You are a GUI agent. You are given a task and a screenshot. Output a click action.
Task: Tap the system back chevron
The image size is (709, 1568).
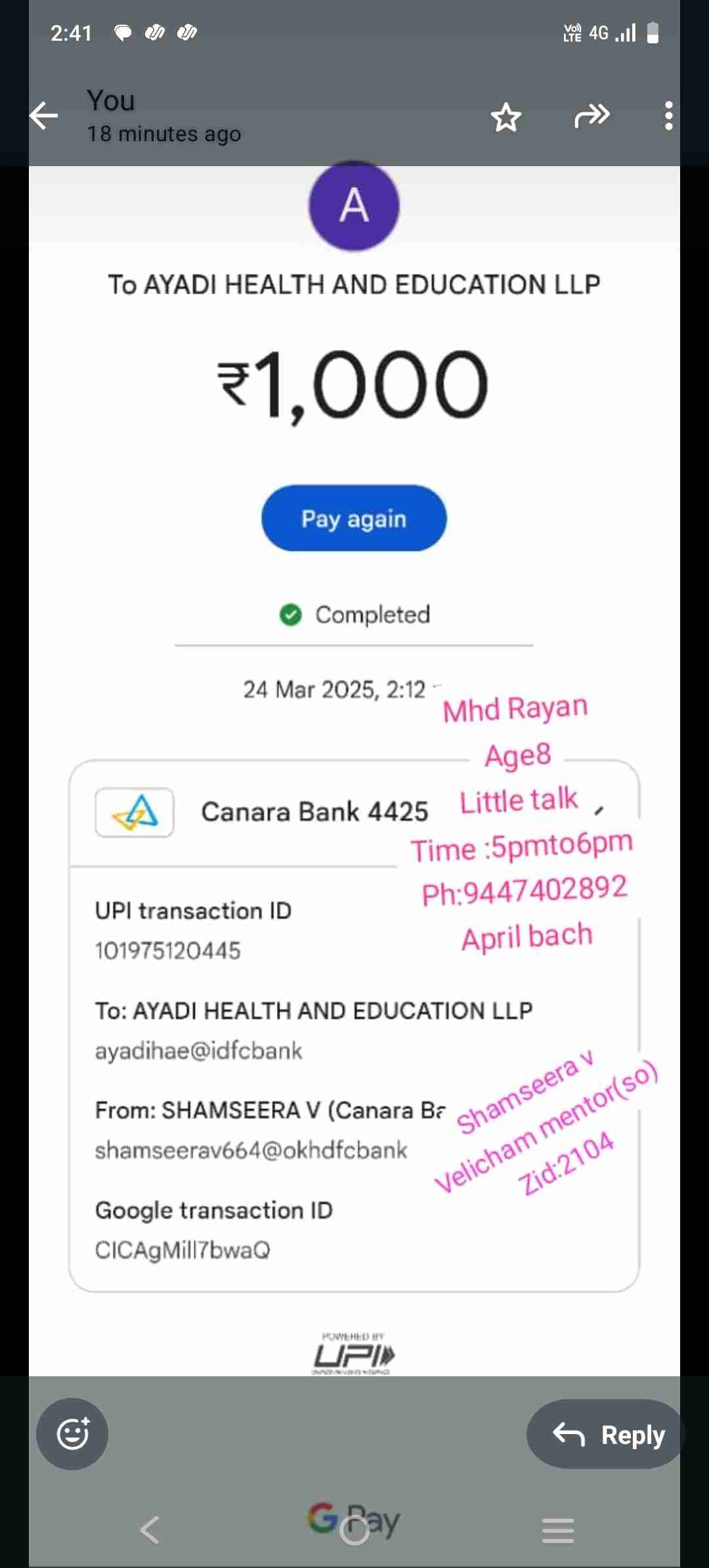coord(150,1530)
